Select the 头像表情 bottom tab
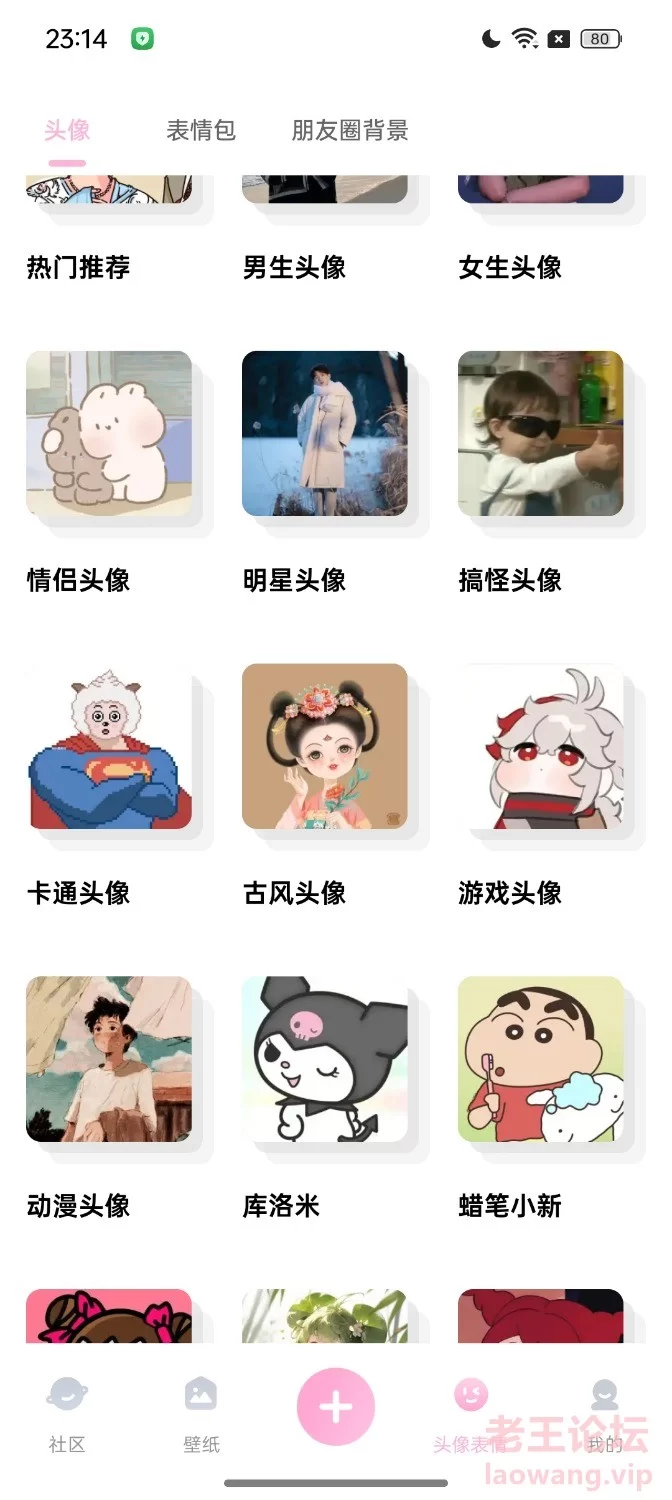 click(470, 1414)
